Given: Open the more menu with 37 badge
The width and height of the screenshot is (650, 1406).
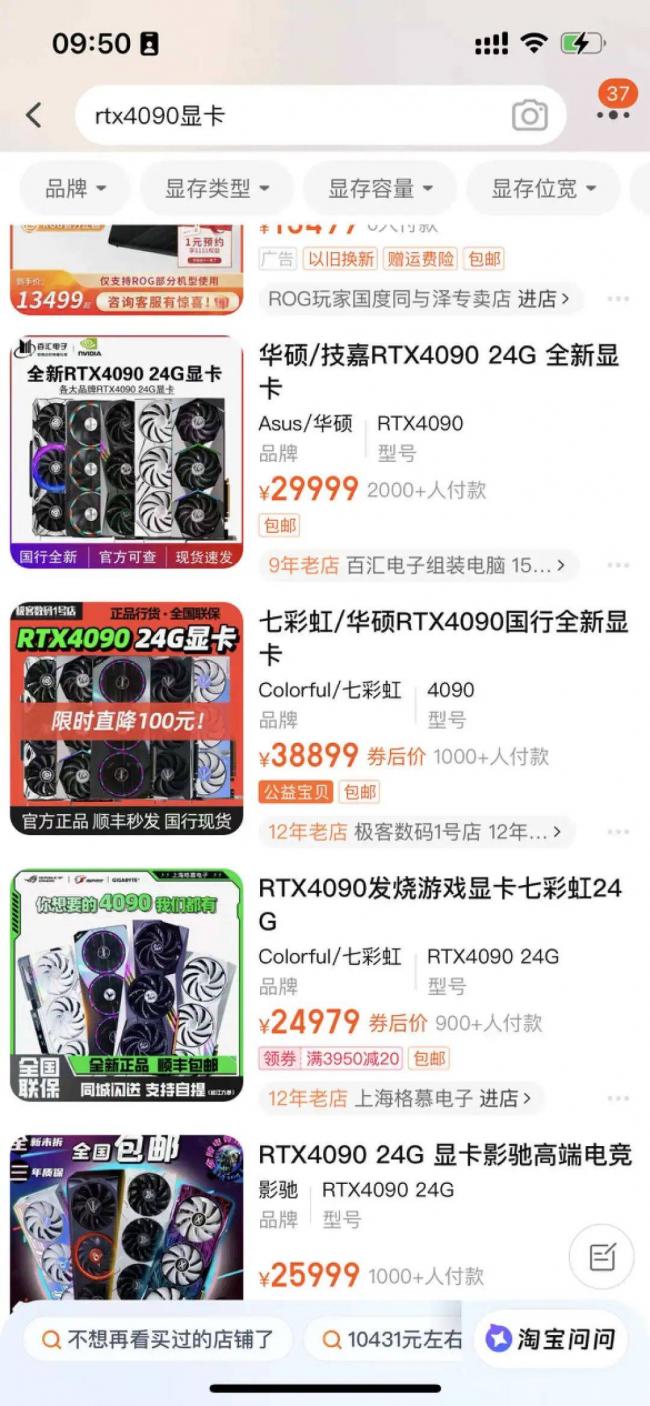Looking at the screenshot, I should tap(612, 113).
